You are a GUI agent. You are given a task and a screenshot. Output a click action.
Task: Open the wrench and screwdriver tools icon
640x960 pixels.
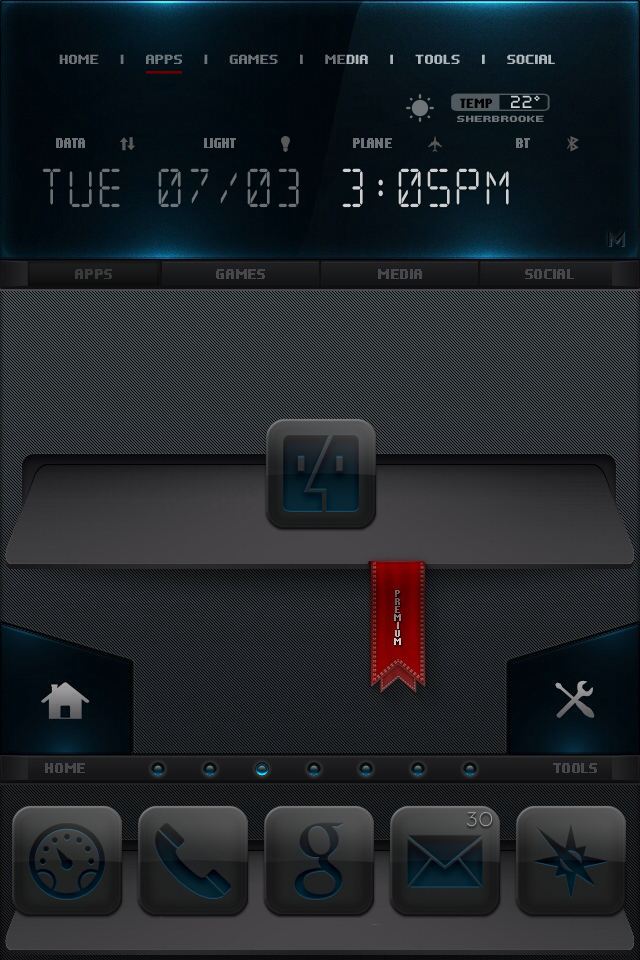pyautogui.click(x=575, y=700)
